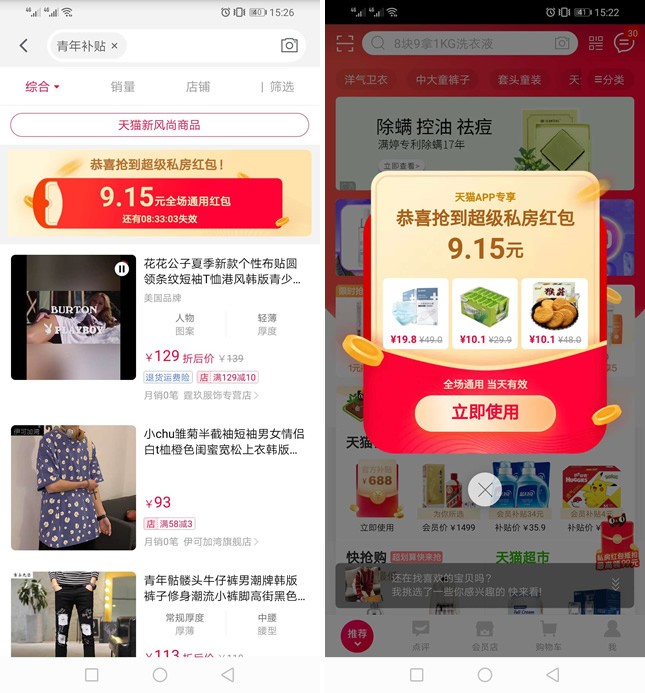Switch to the 店铺 tab
Screen dimensions: 645x693
[x=198, y=87]
